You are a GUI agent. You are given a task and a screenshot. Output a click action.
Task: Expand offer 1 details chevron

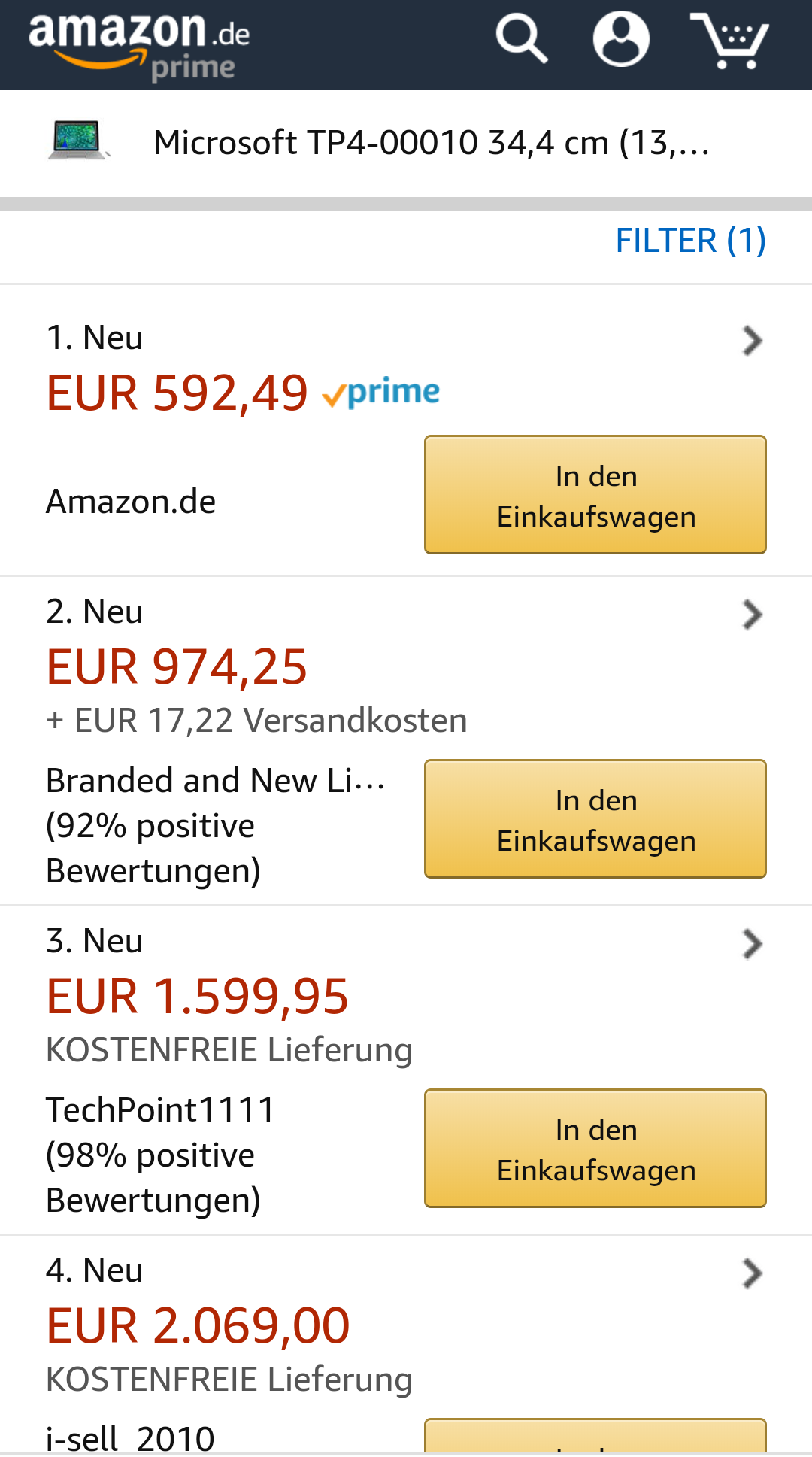752,341
